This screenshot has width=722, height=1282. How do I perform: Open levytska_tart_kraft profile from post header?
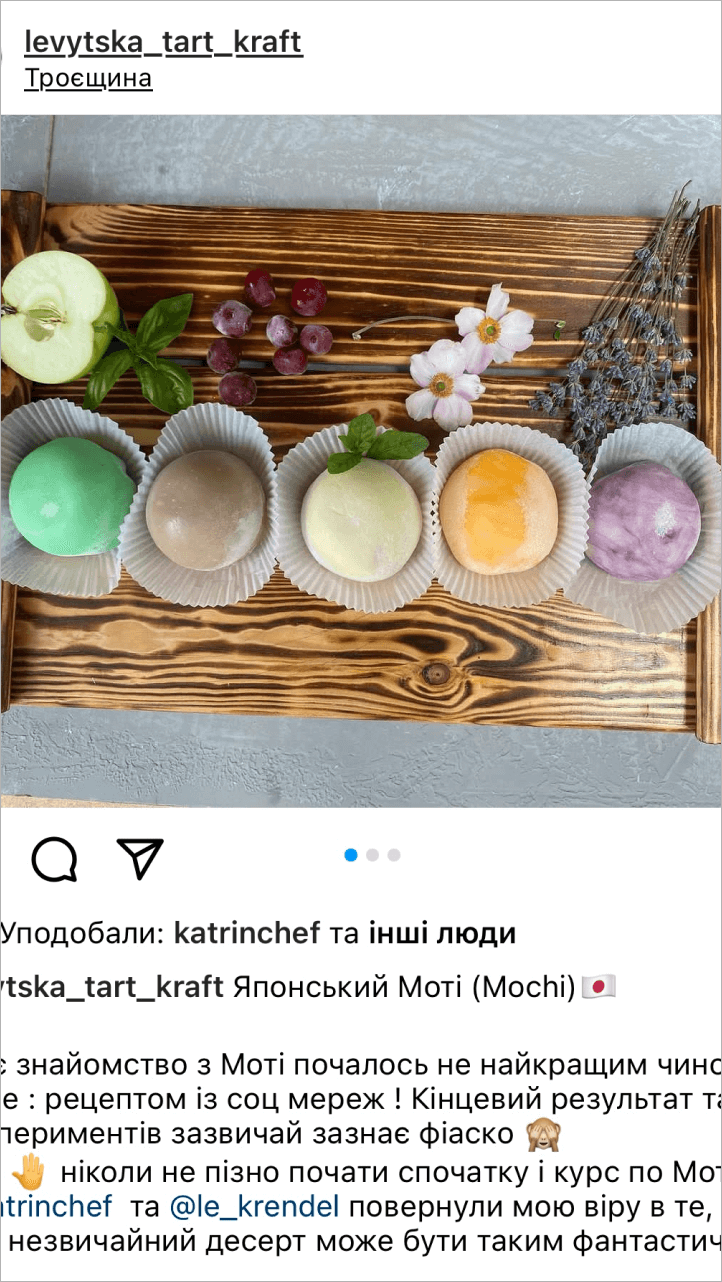pos(163,42)
